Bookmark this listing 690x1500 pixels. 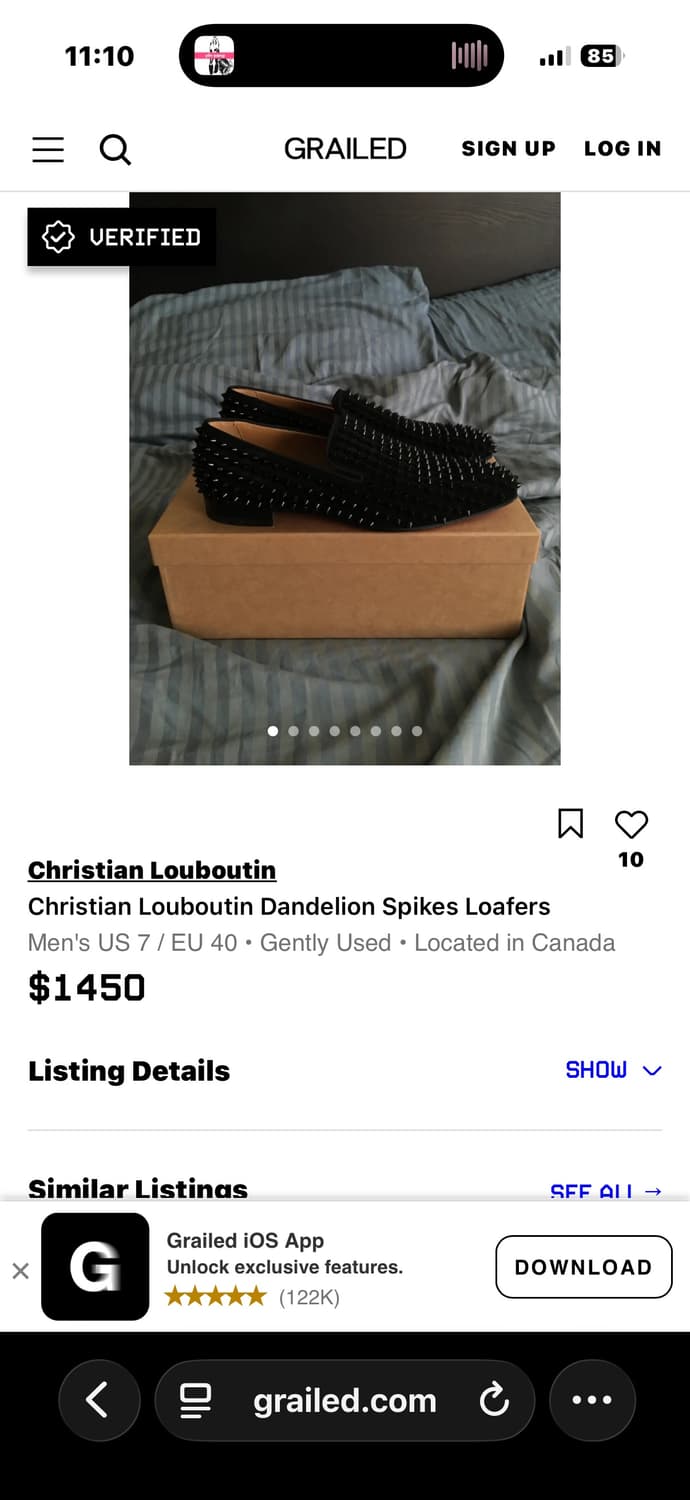570,824
